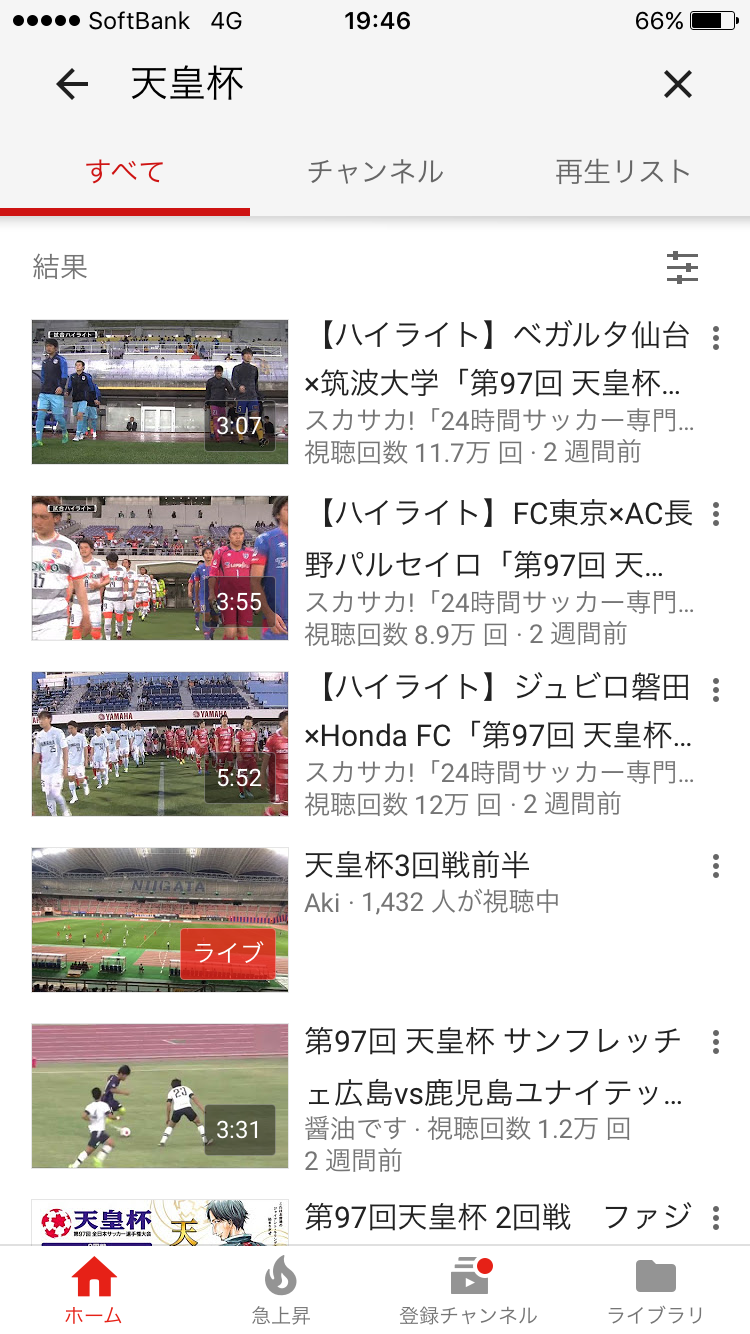750x1334 pixels.
Task: Clear the 天皇杯 search query
Action: coord(678,85)
